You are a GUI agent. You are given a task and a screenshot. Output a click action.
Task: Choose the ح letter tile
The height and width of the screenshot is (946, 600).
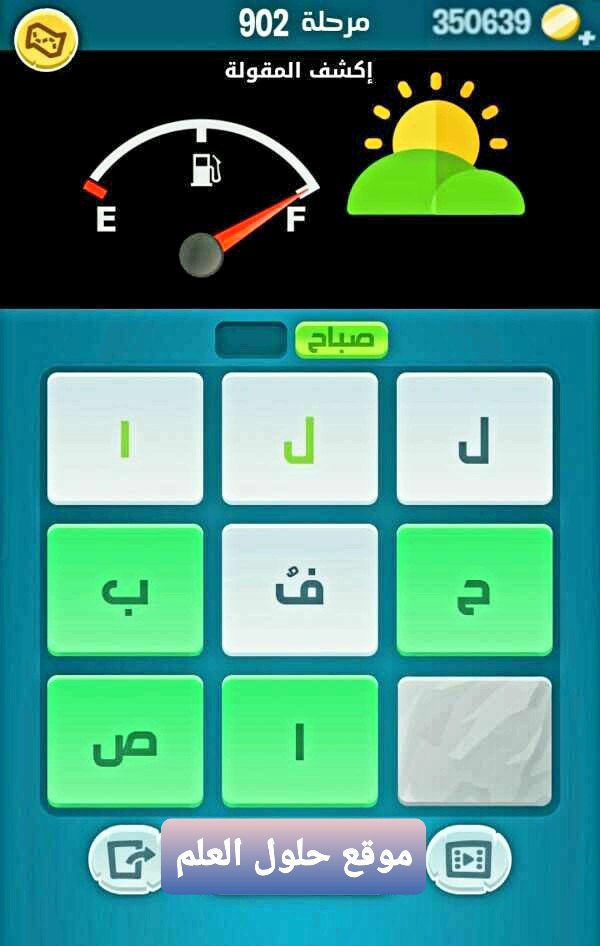[474, 590]
